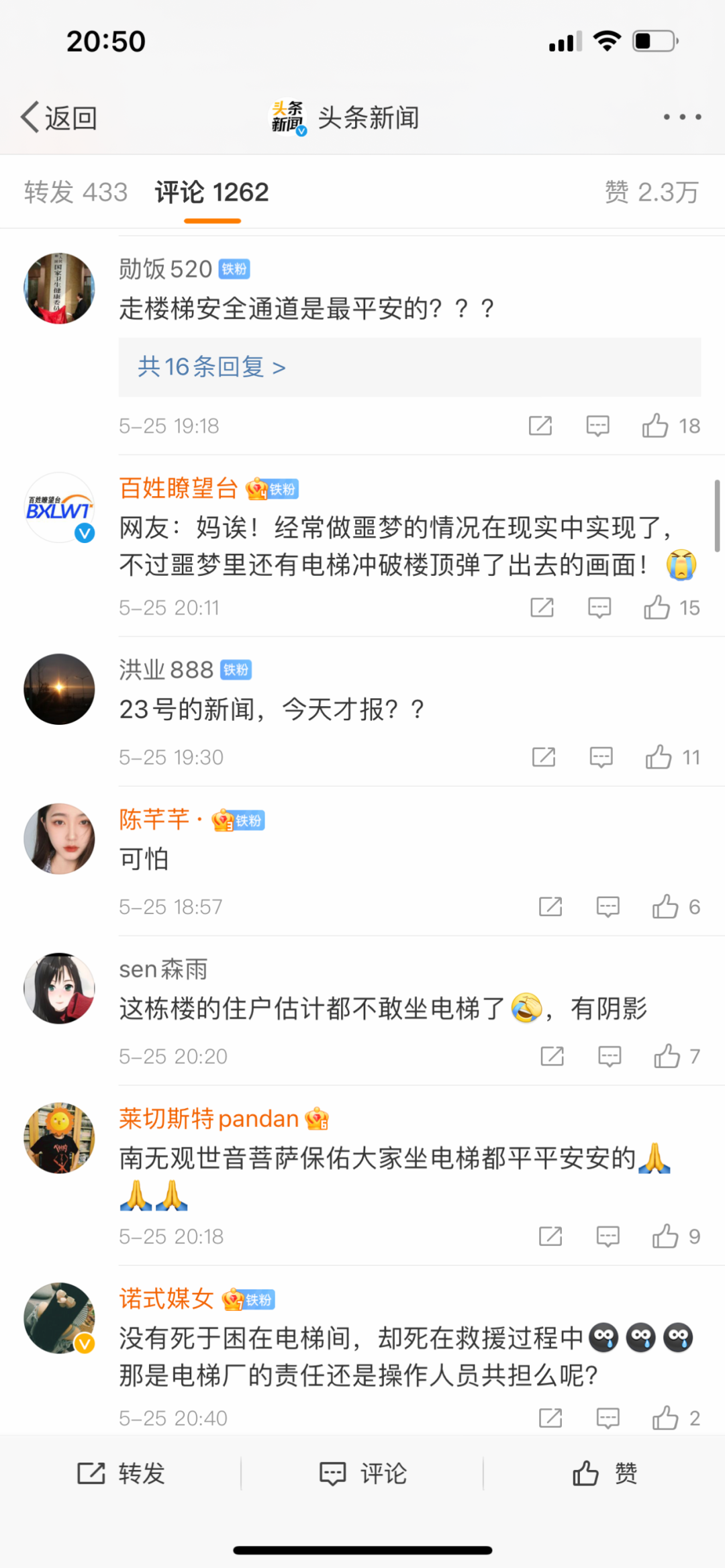Write a comment via bottom 评论
This screenshot has width=725, height=1568.
(362, 1473)
